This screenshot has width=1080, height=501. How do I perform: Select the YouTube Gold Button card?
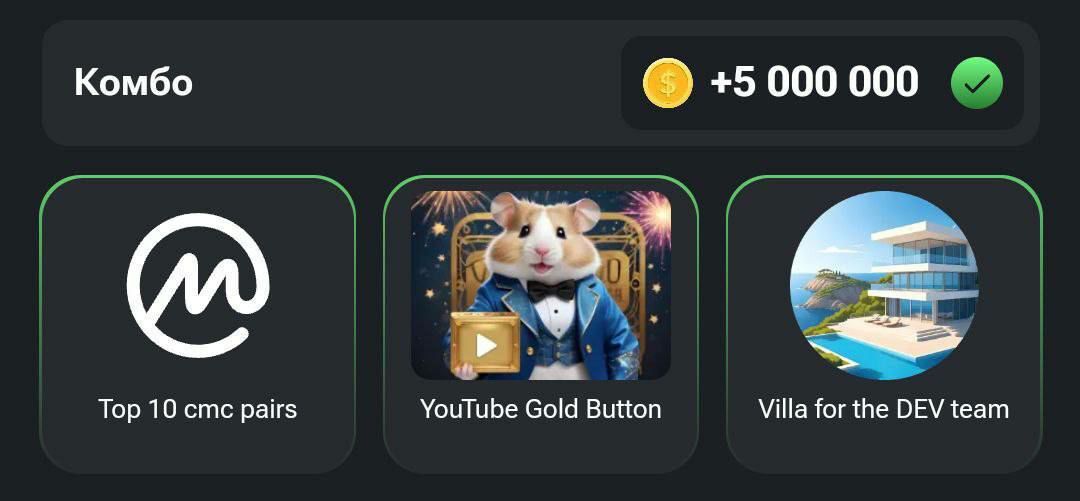[x=540, y=323]
